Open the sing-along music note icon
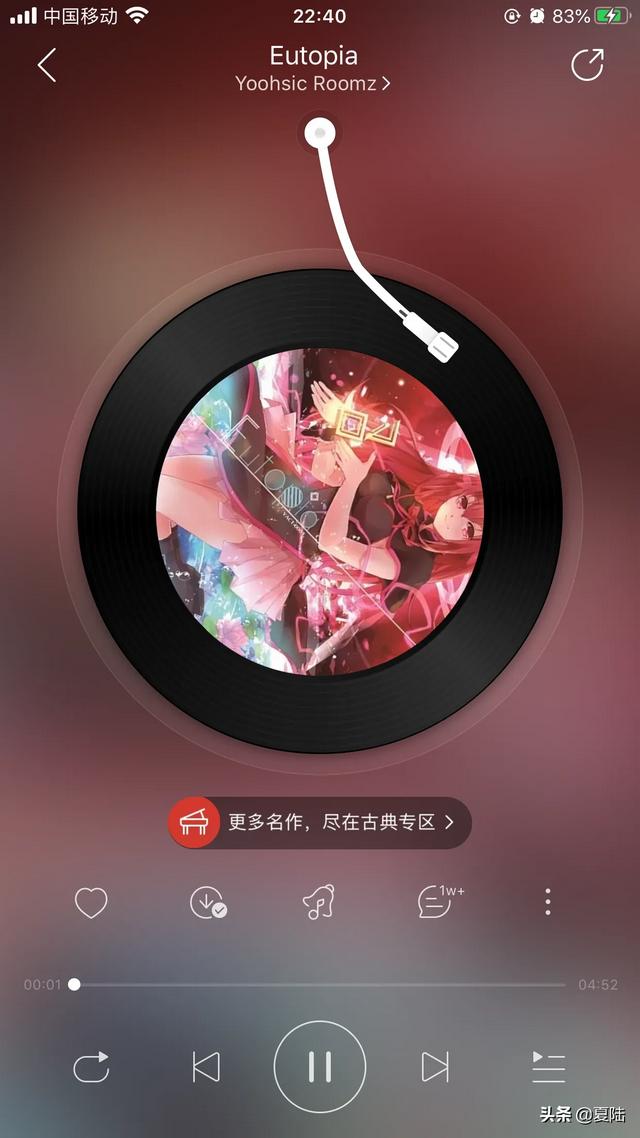The image size is (640, 1138). 319,902
